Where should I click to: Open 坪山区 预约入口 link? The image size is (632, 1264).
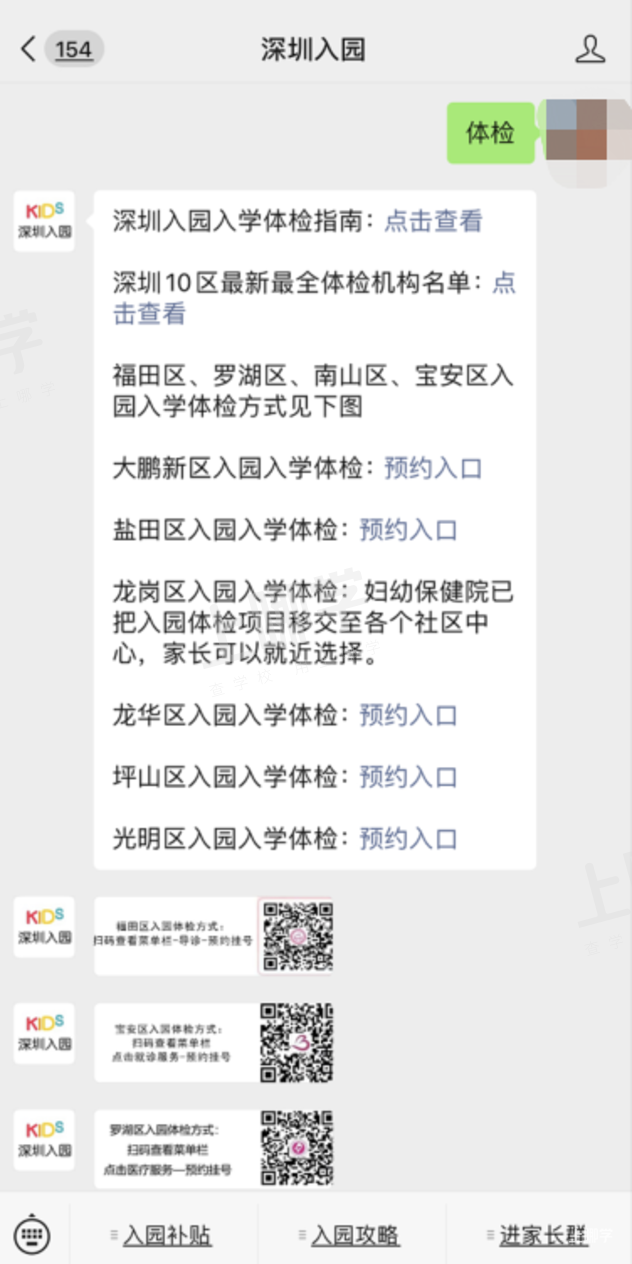[x=408, y=776]
